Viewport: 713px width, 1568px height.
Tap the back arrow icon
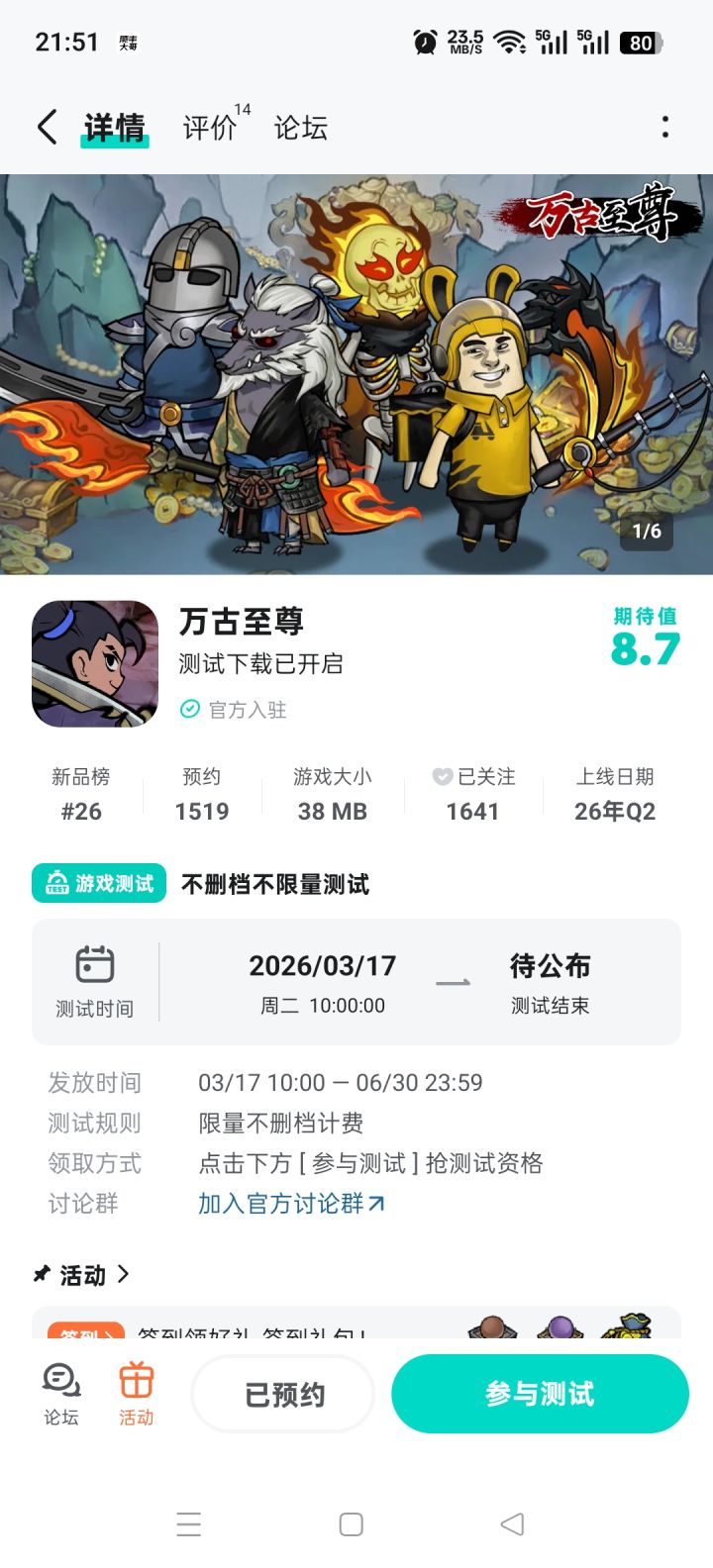(x=46, y=127)
